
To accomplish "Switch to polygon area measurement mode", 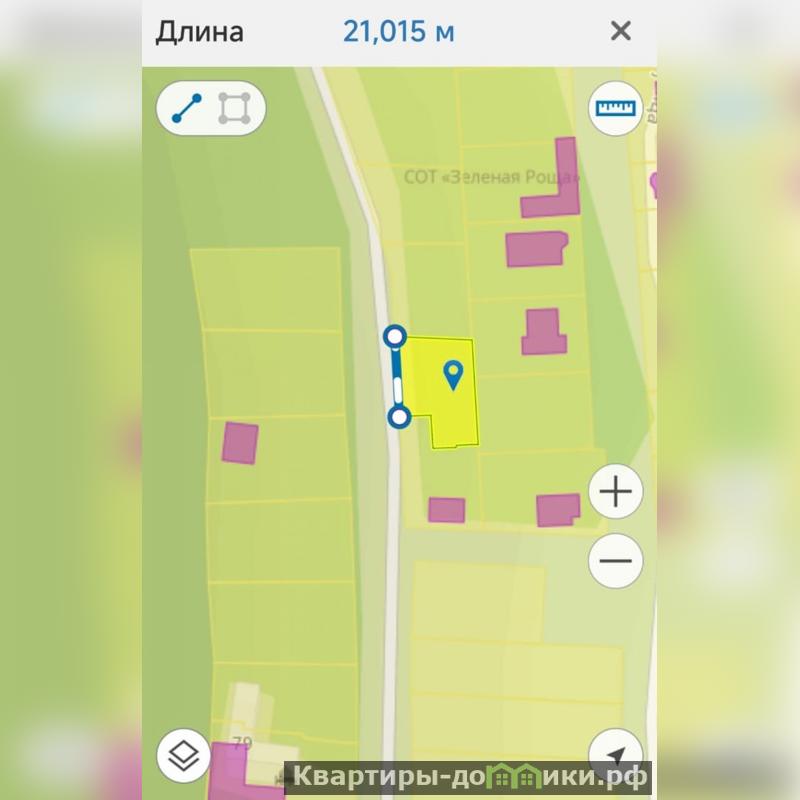I will [235, 108].
